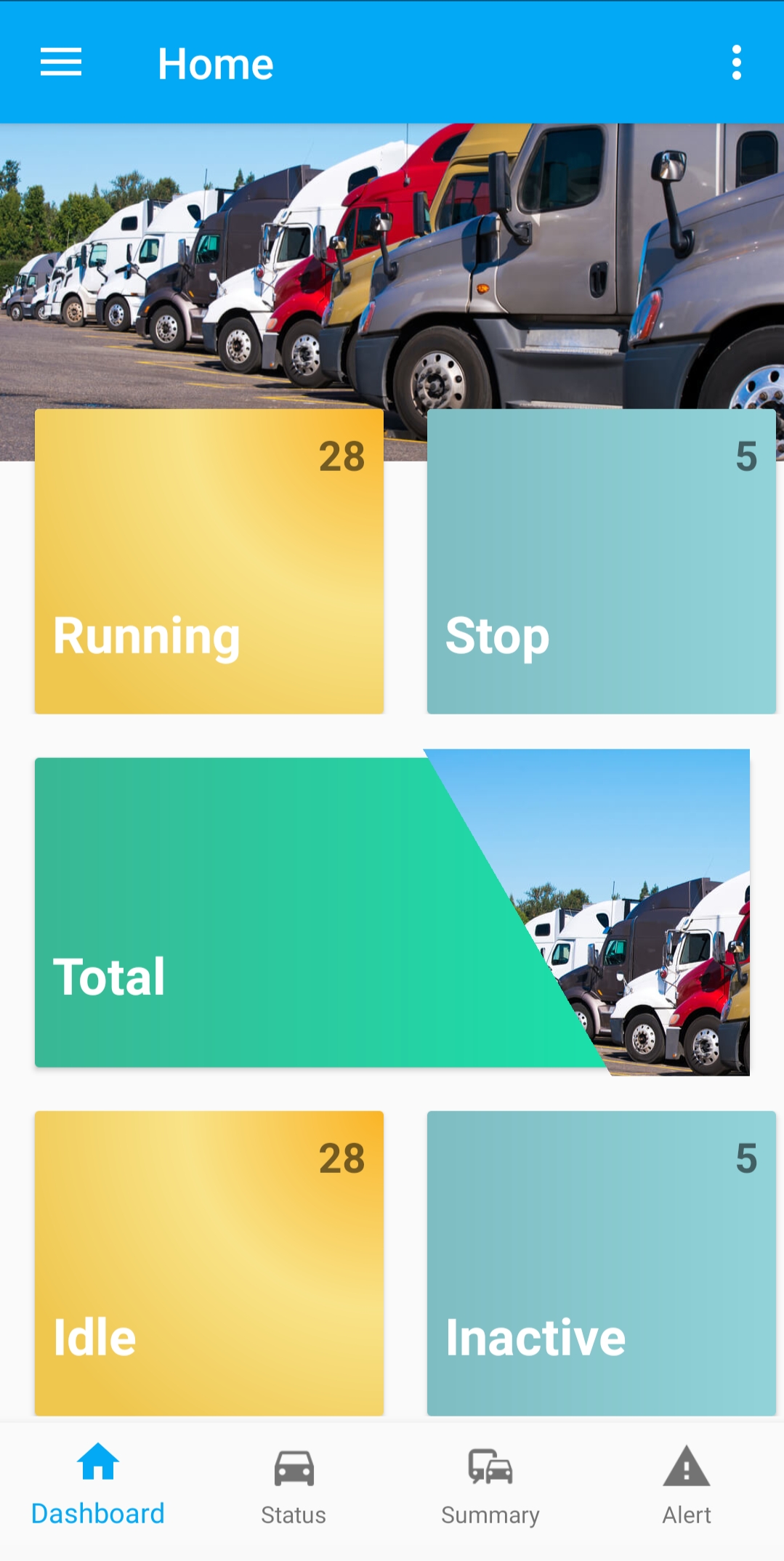Open the Stop vehicles card

(601, 561)
